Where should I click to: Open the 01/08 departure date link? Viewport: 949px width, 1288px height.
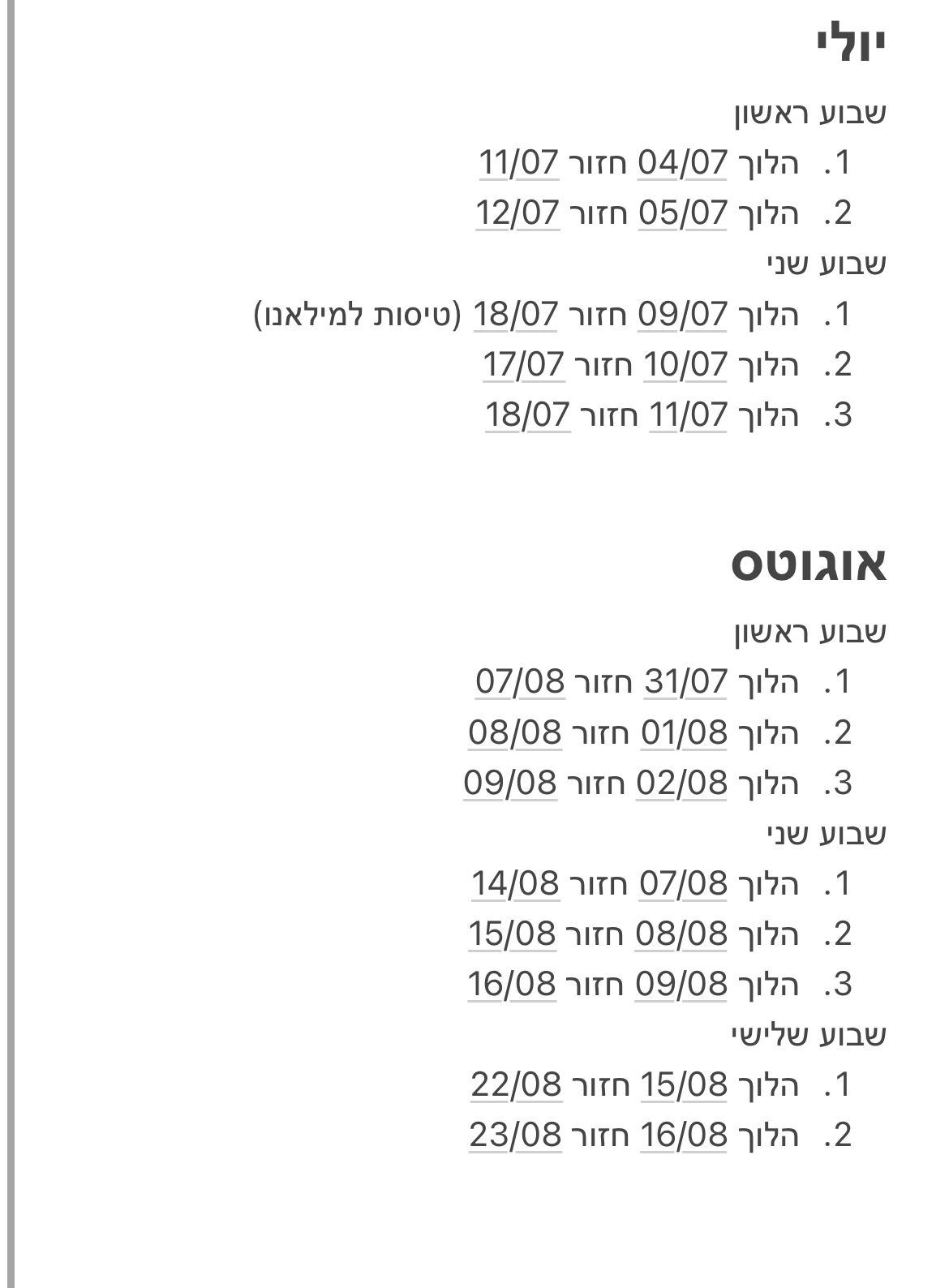684,732
